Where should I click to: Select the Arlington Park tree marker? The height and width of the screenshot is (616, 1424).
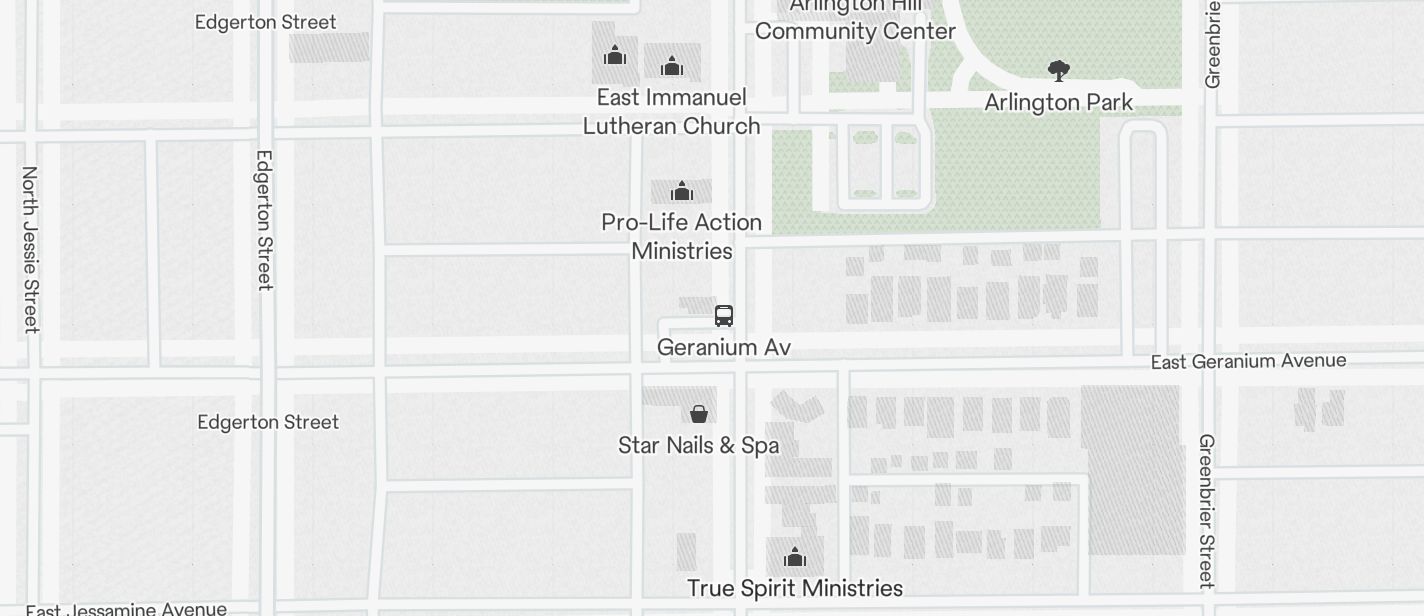point(1059,71)
